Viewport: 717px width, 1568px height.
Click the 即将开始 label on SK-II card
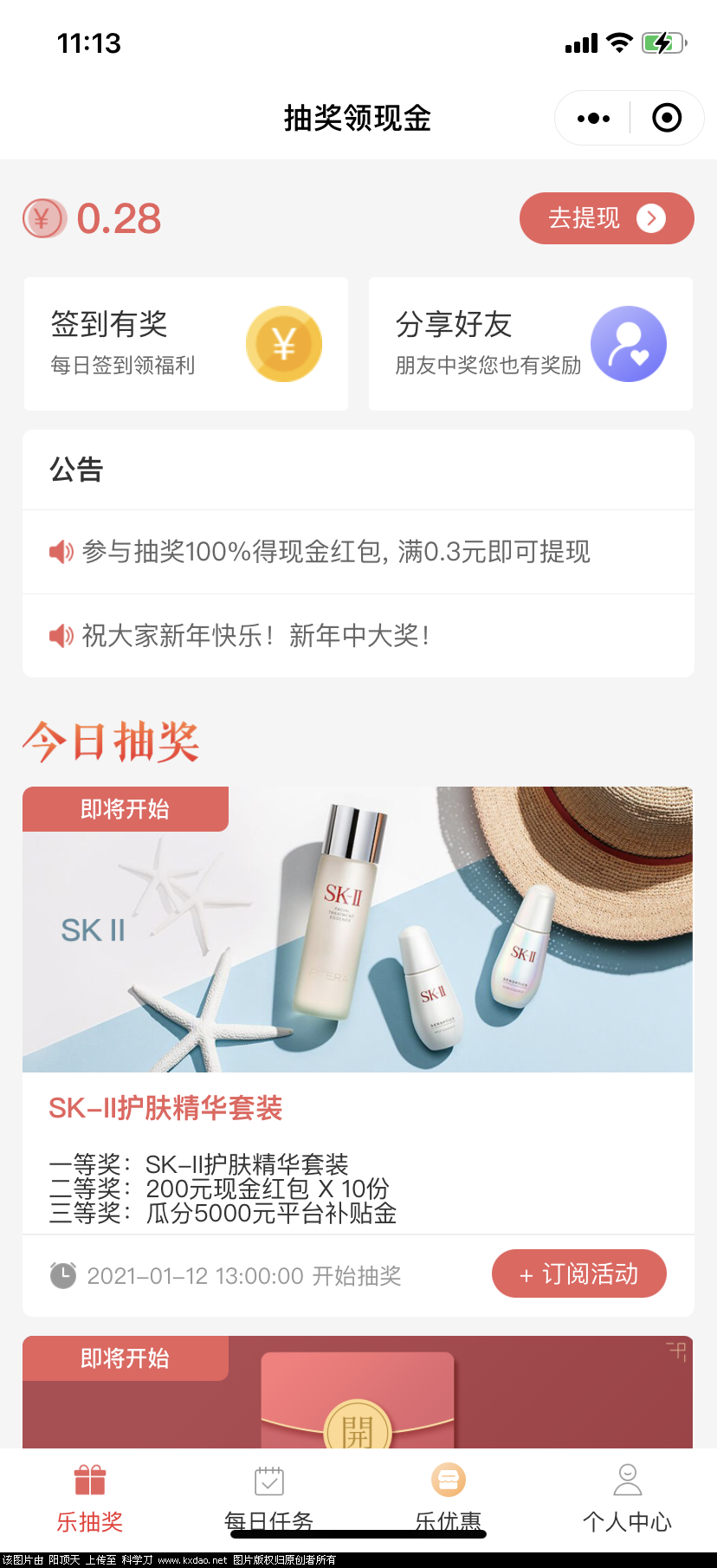pyautogui.click(x=125, y=808)
